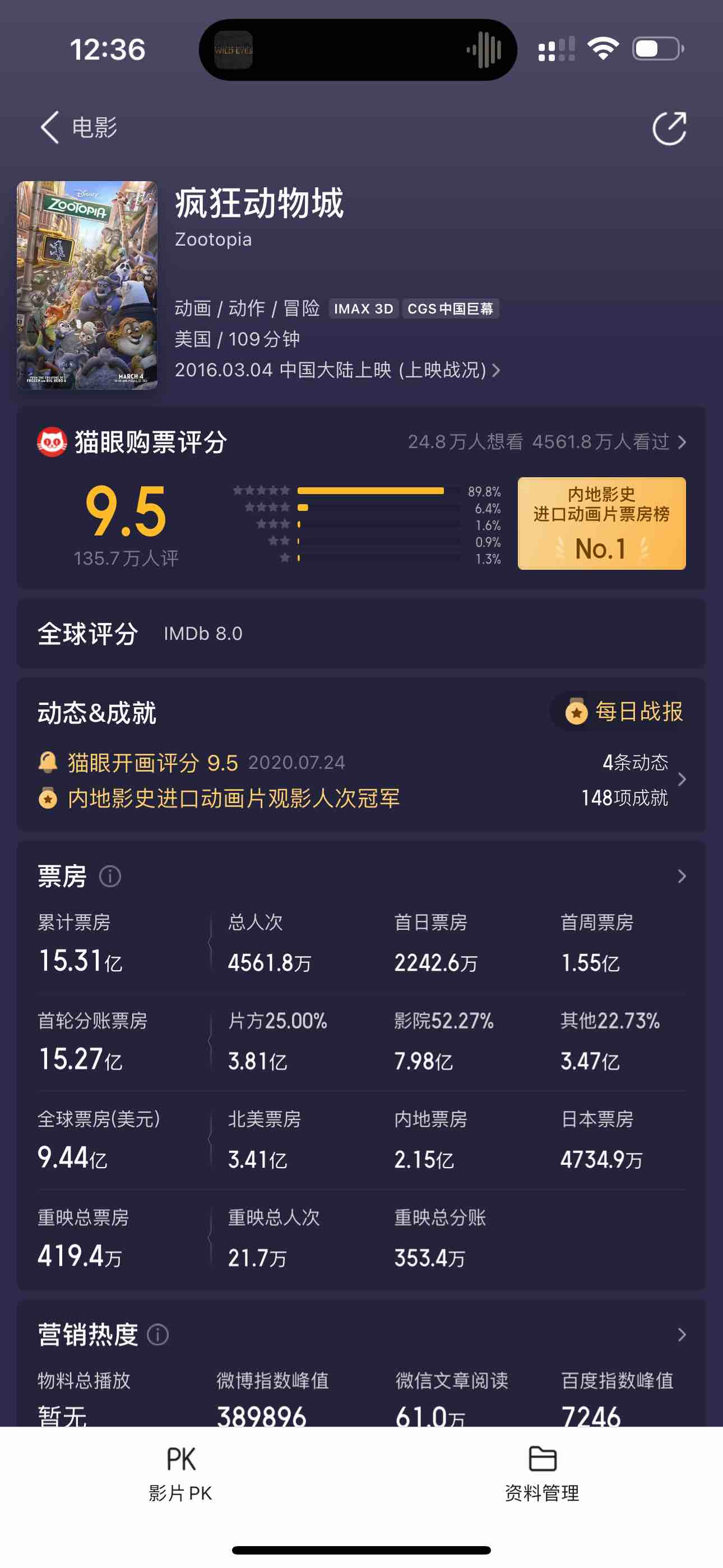Open 内地影史进口动画片票房榜 No.1 badge
This screenshot has height=1568, width=723.
601,523
